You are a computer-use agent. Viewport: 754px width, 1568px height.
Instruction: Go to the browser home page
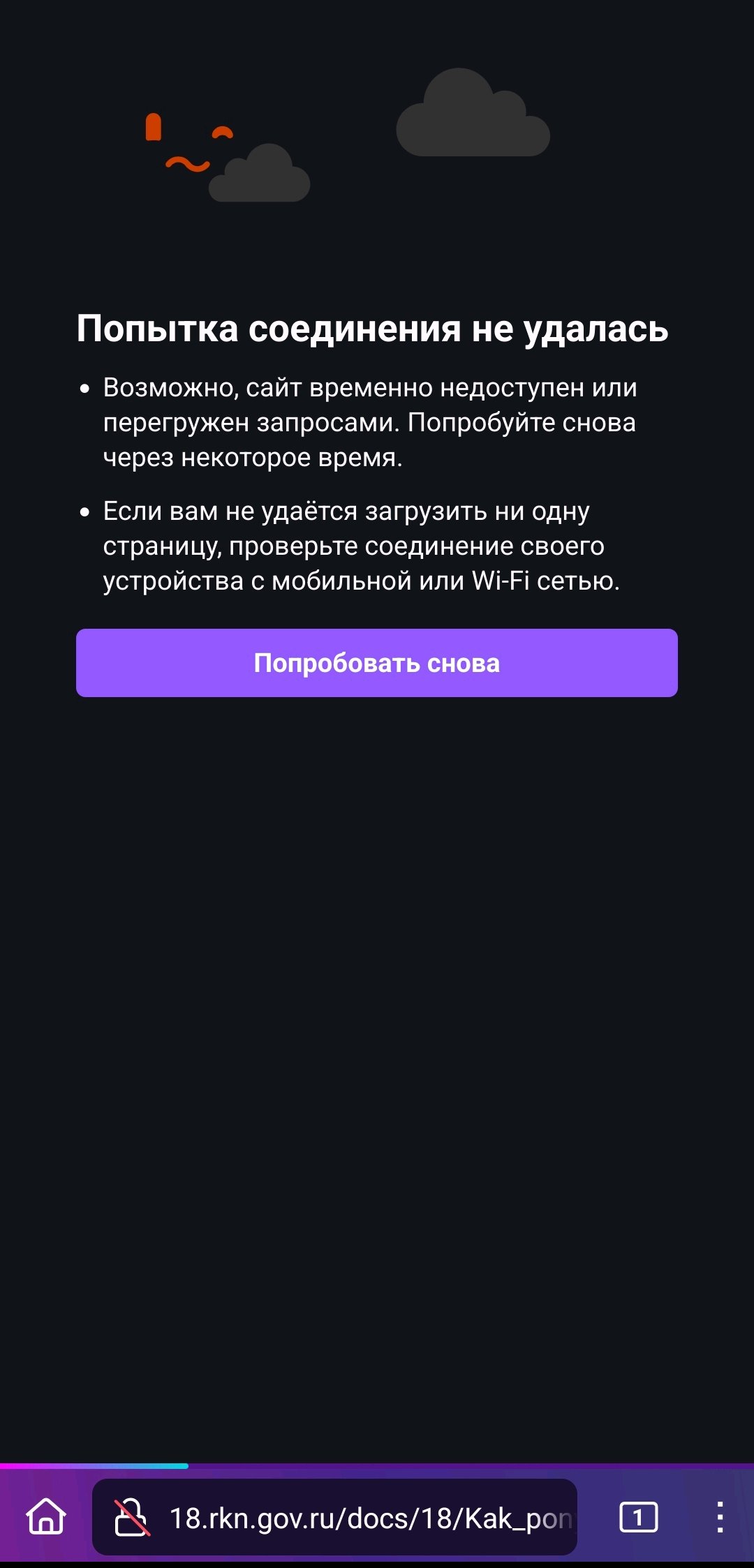pyautogui.click(x=46, y=1517)
